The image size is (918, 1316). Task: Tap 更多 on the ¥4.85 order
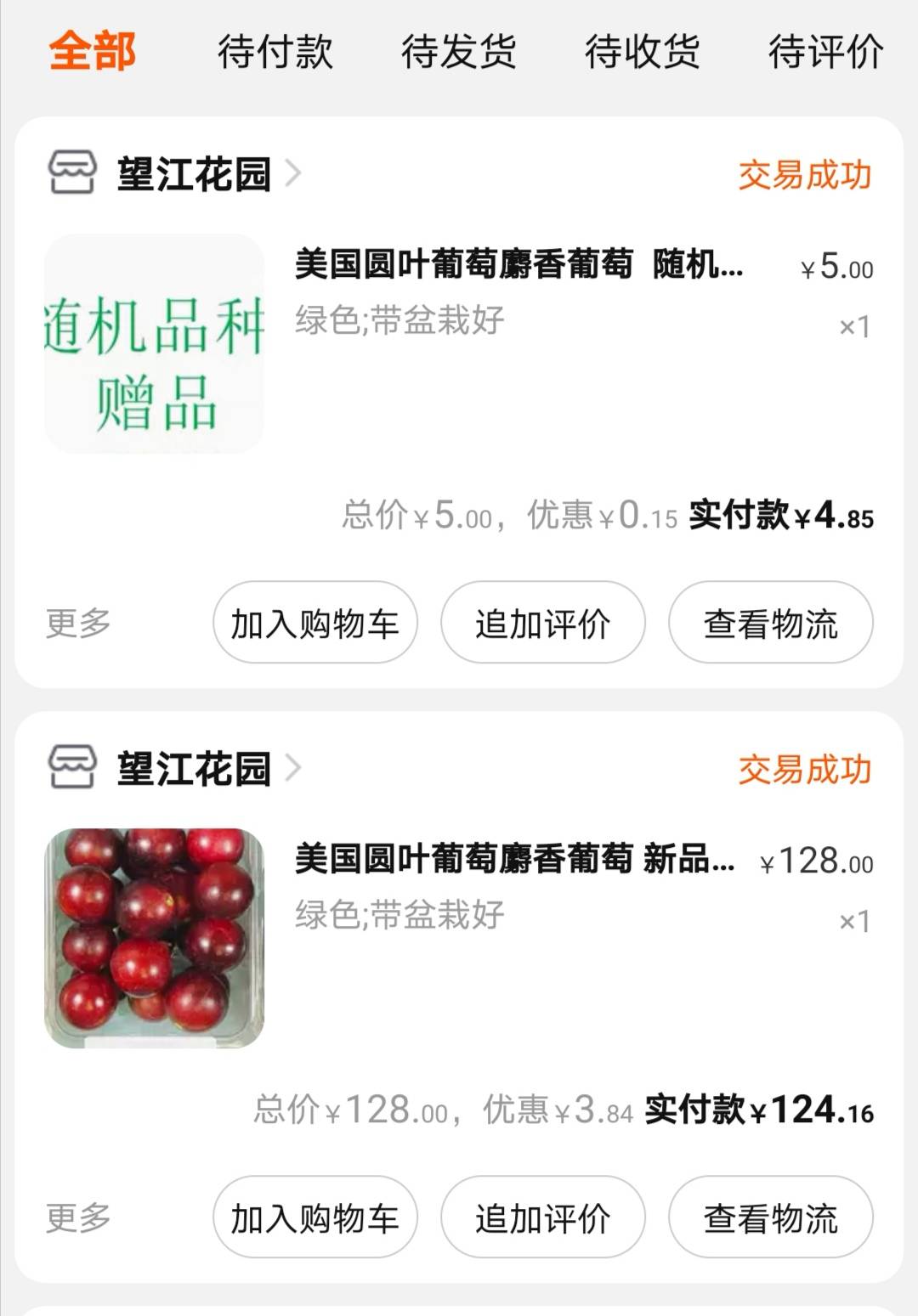[78, 623]
